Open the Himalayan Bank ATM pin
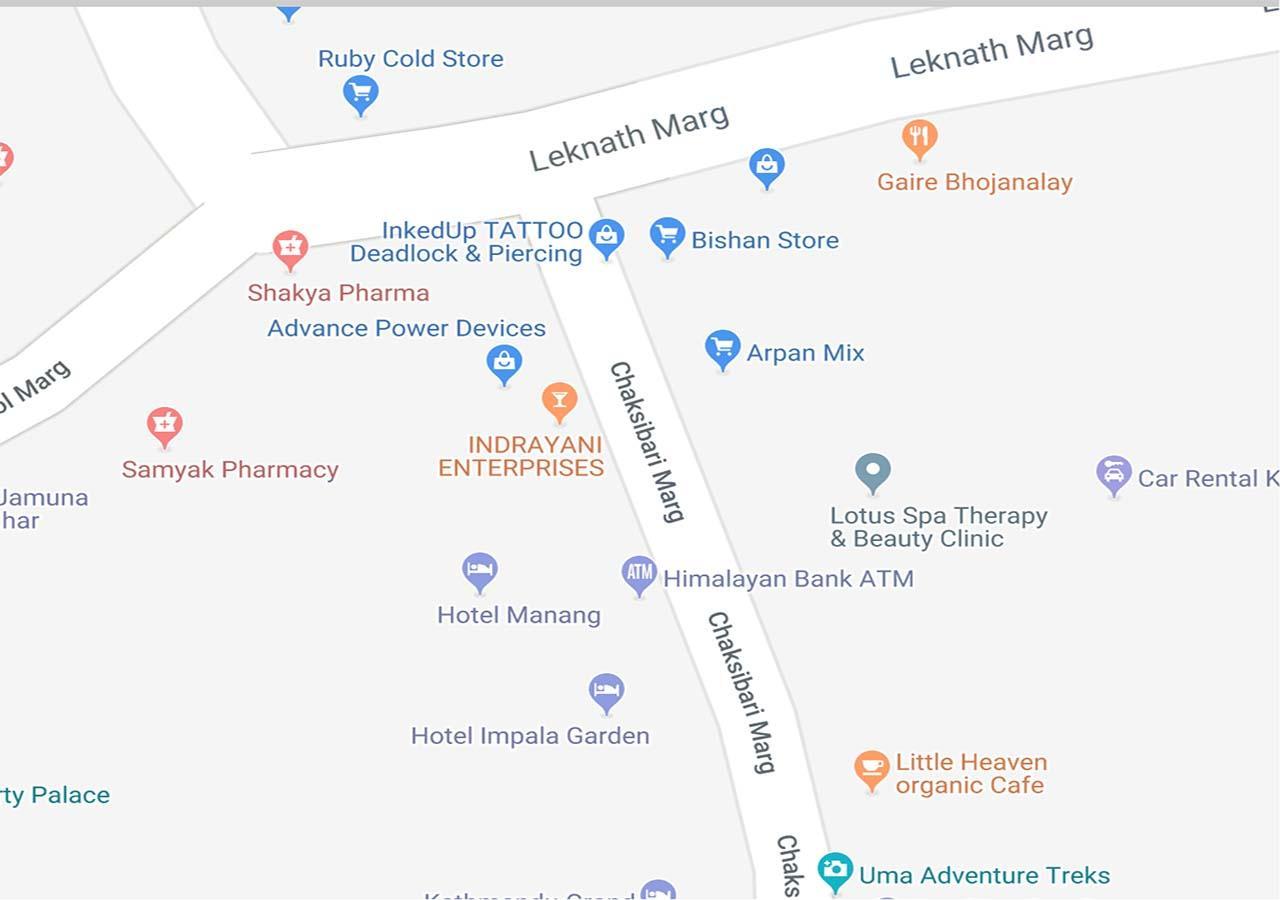Image resolution: width=1280 pixels, height=900 pixels. coord(639,574)
